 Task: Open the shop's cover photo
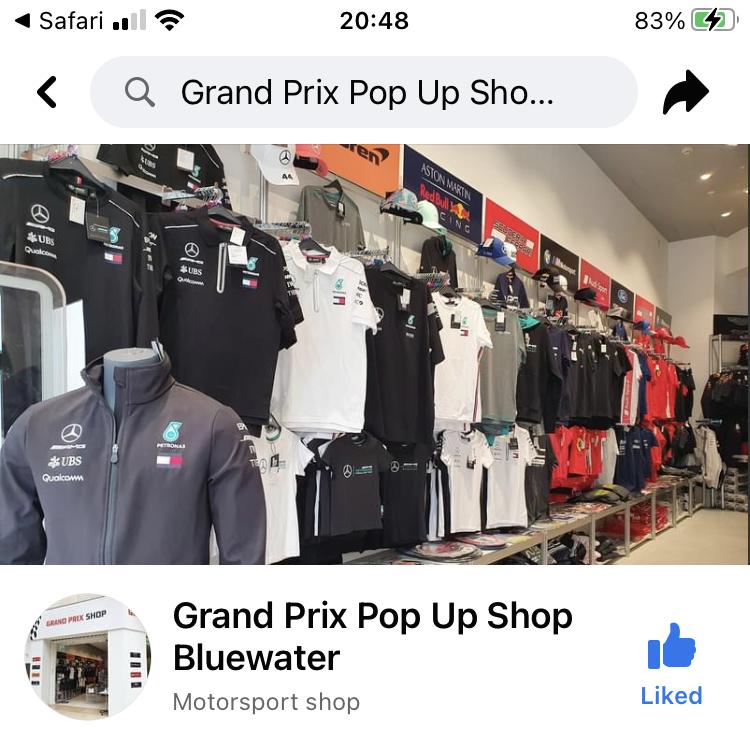pos(375,355)
